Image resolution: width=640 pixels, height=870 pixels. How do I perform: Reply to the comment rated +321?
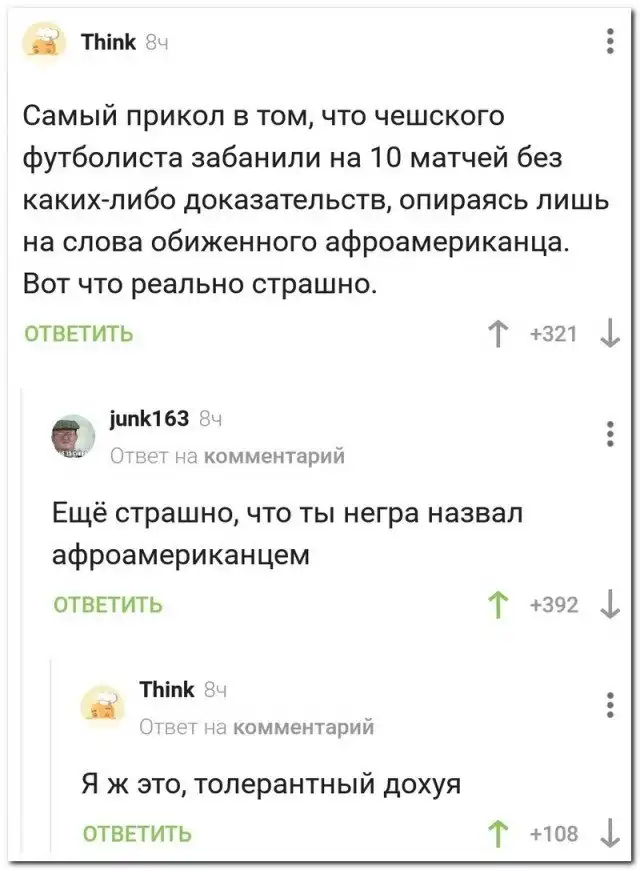coord(79,334)
